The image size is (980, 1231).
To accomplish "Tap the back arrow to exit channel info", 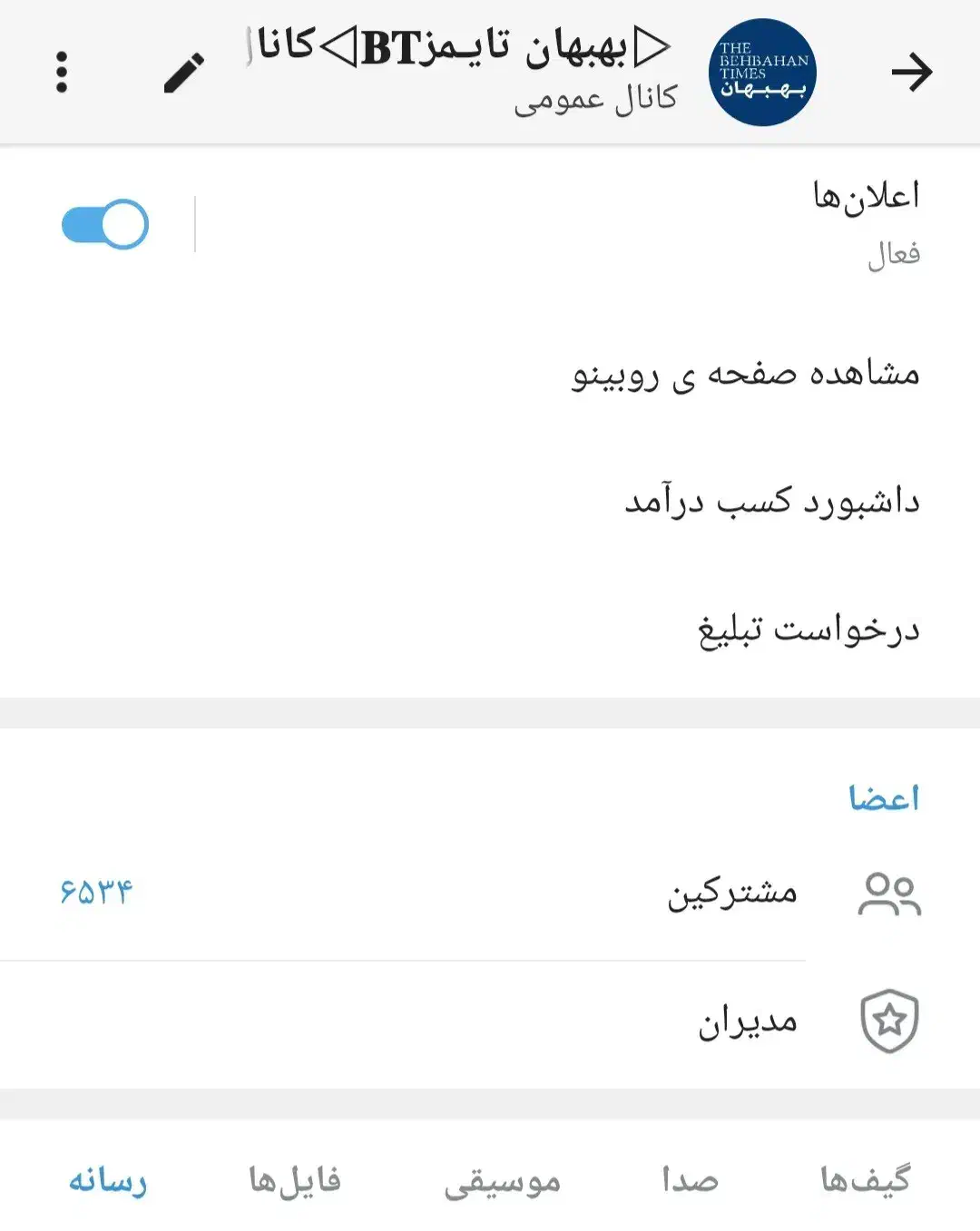I will pyautogui.click(x=914, y=69).
